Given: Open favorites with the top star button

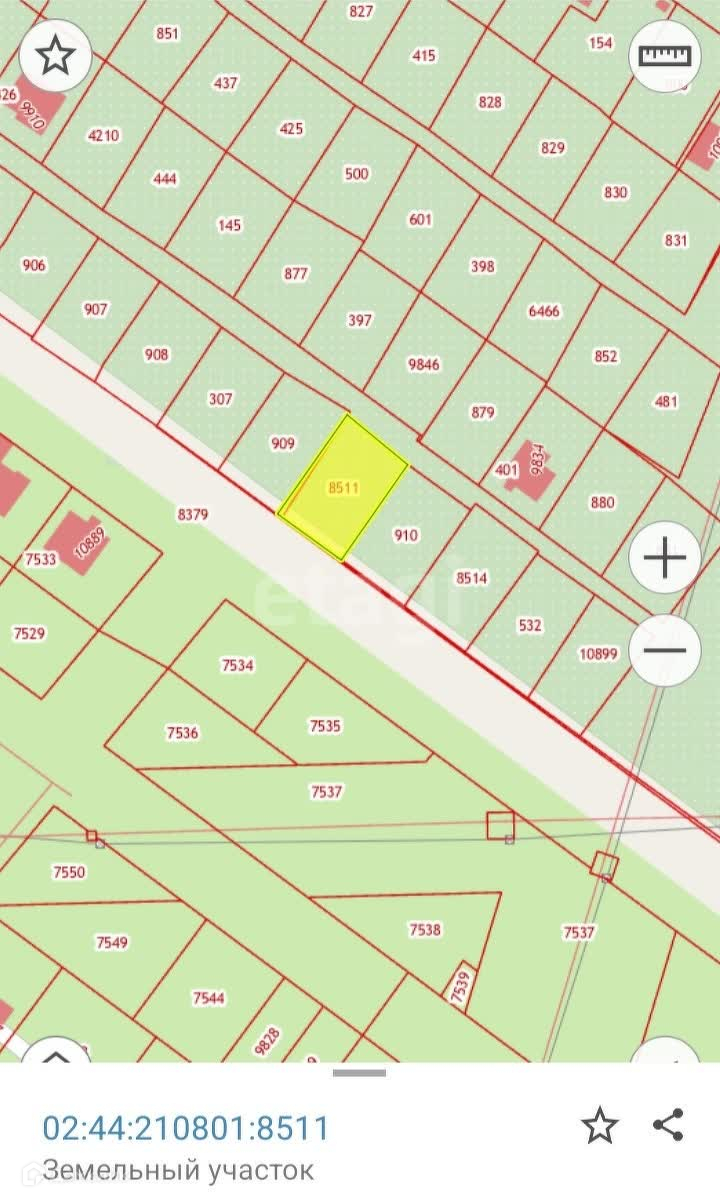Looking at the screenshot, I should tap(55, 56).
